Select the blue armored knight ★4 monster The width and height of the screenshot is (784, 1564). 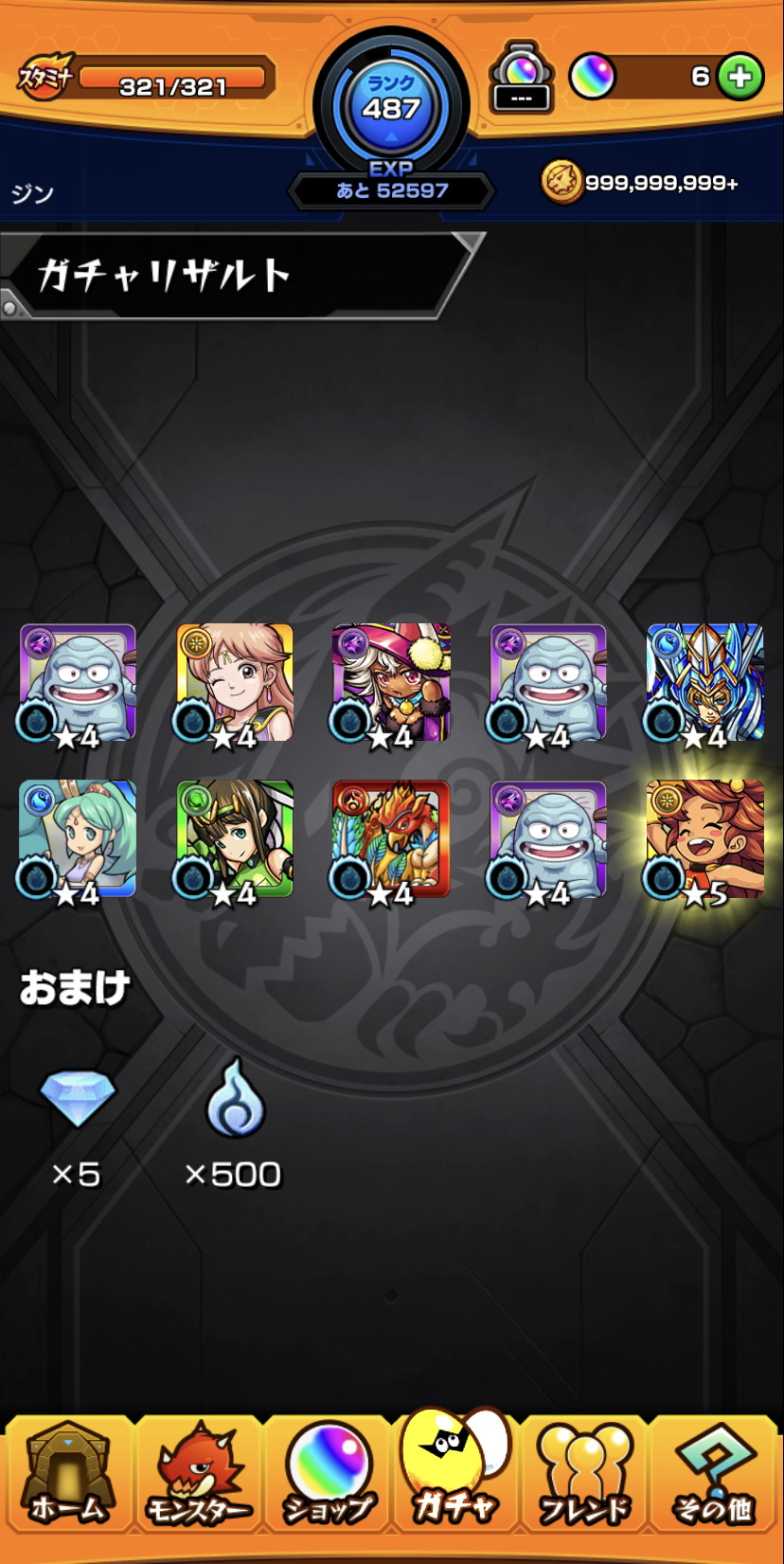coord(704,682)
